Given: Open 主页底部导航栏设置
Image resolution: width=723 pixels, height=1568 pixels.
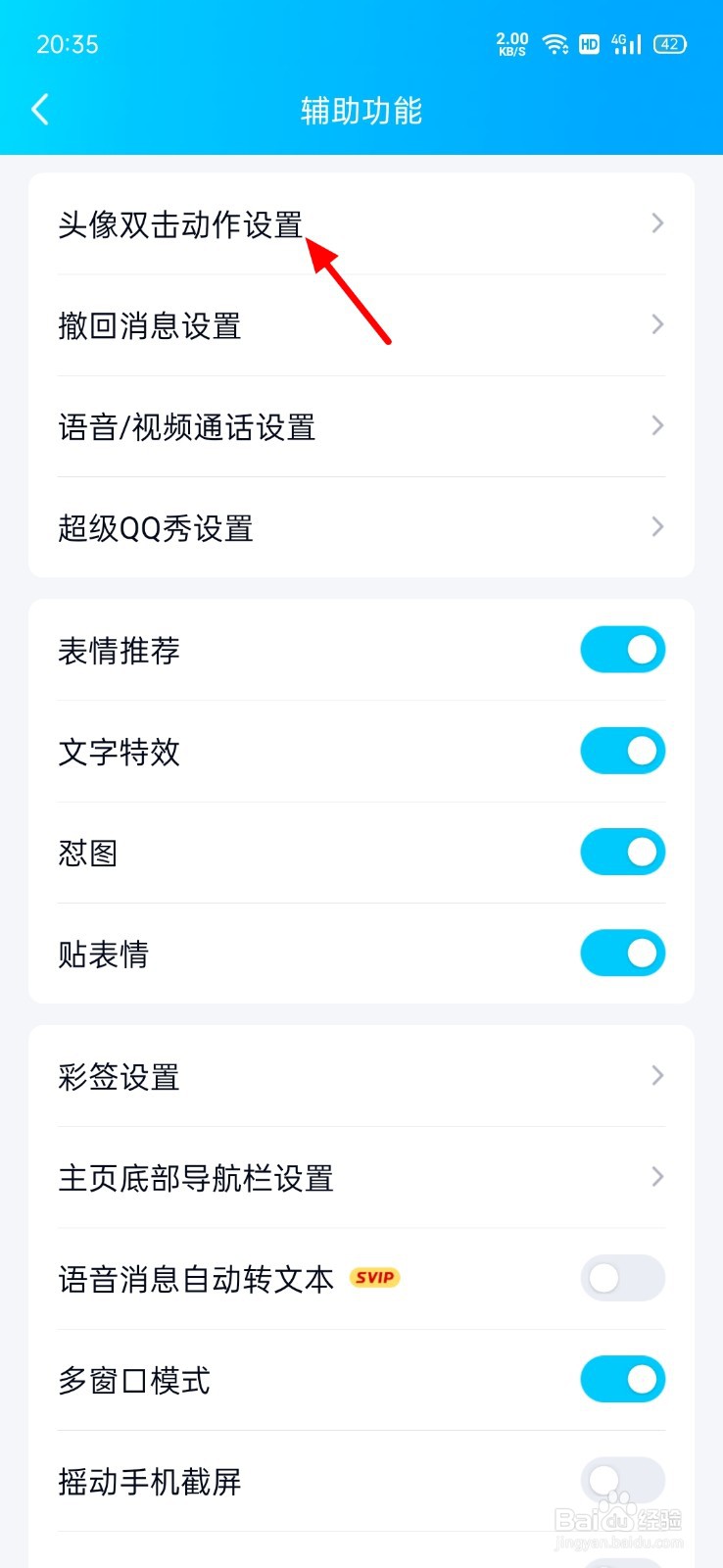Looking at the screenshot, I should [361, 1177].
